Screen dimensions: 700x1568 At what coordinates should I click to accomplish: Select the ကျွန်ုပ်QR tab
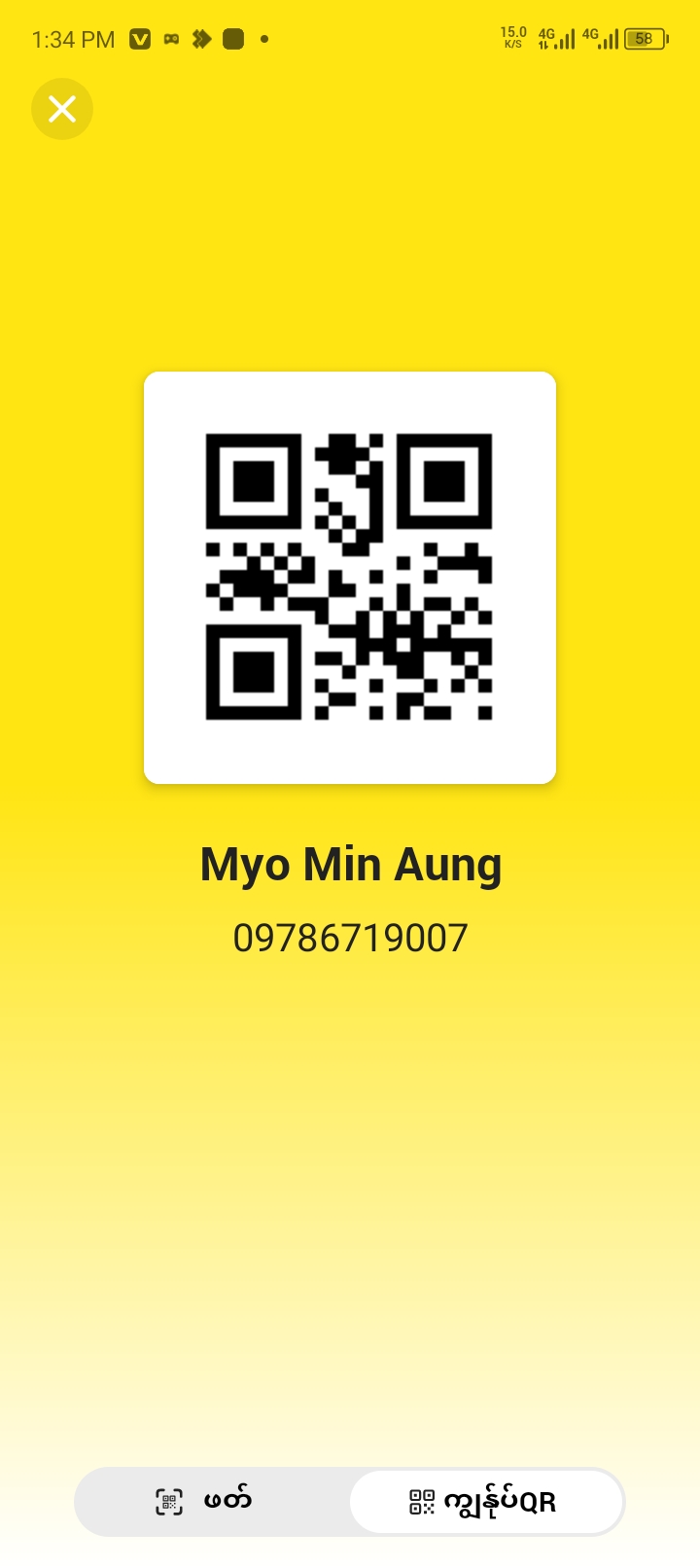(485, 1501)
